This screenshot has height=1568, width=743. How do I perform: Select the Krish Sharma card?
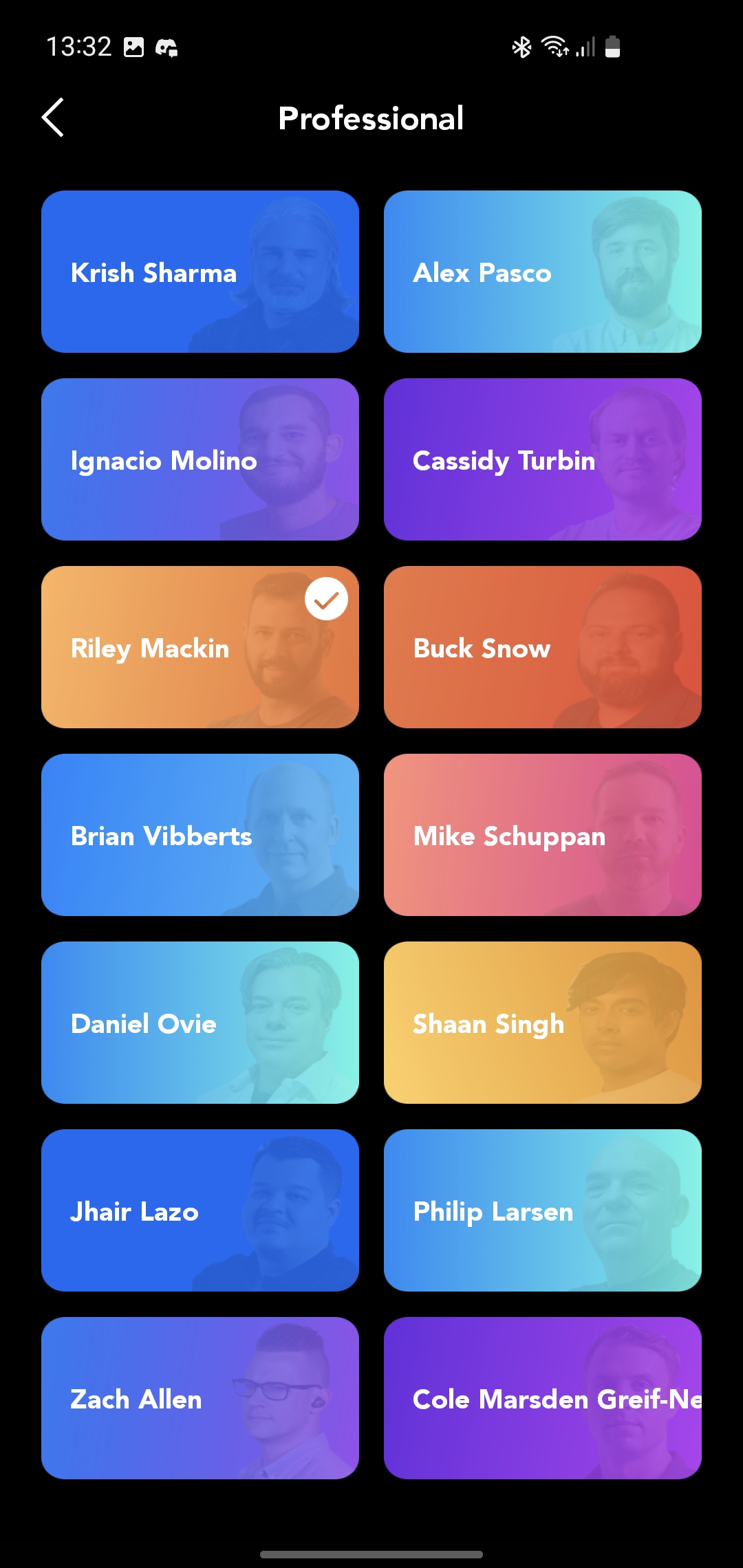[200, 272]
